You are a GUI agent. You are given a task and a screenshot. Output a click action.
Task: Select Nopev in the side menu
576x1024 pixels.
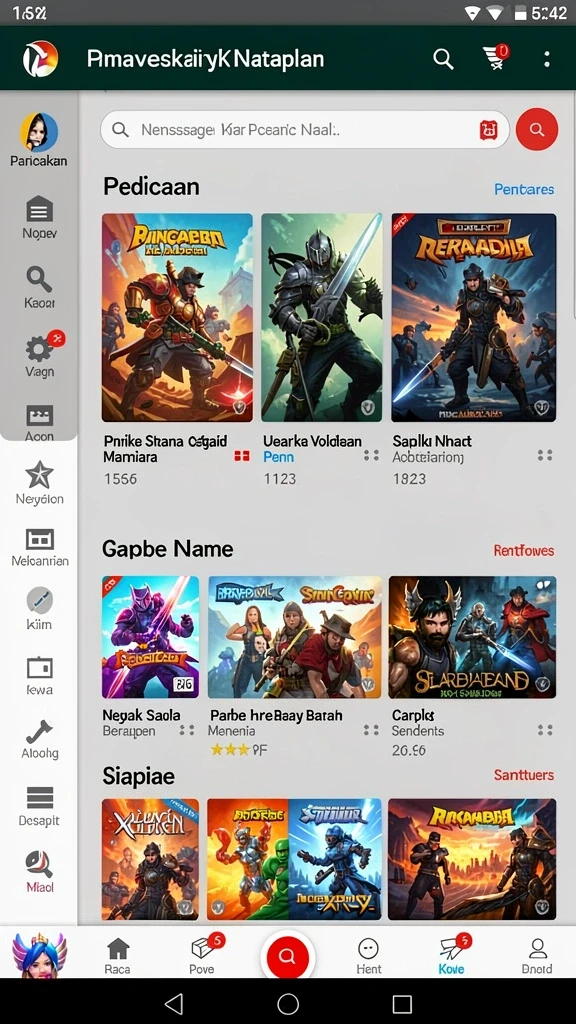pos(39,218)
